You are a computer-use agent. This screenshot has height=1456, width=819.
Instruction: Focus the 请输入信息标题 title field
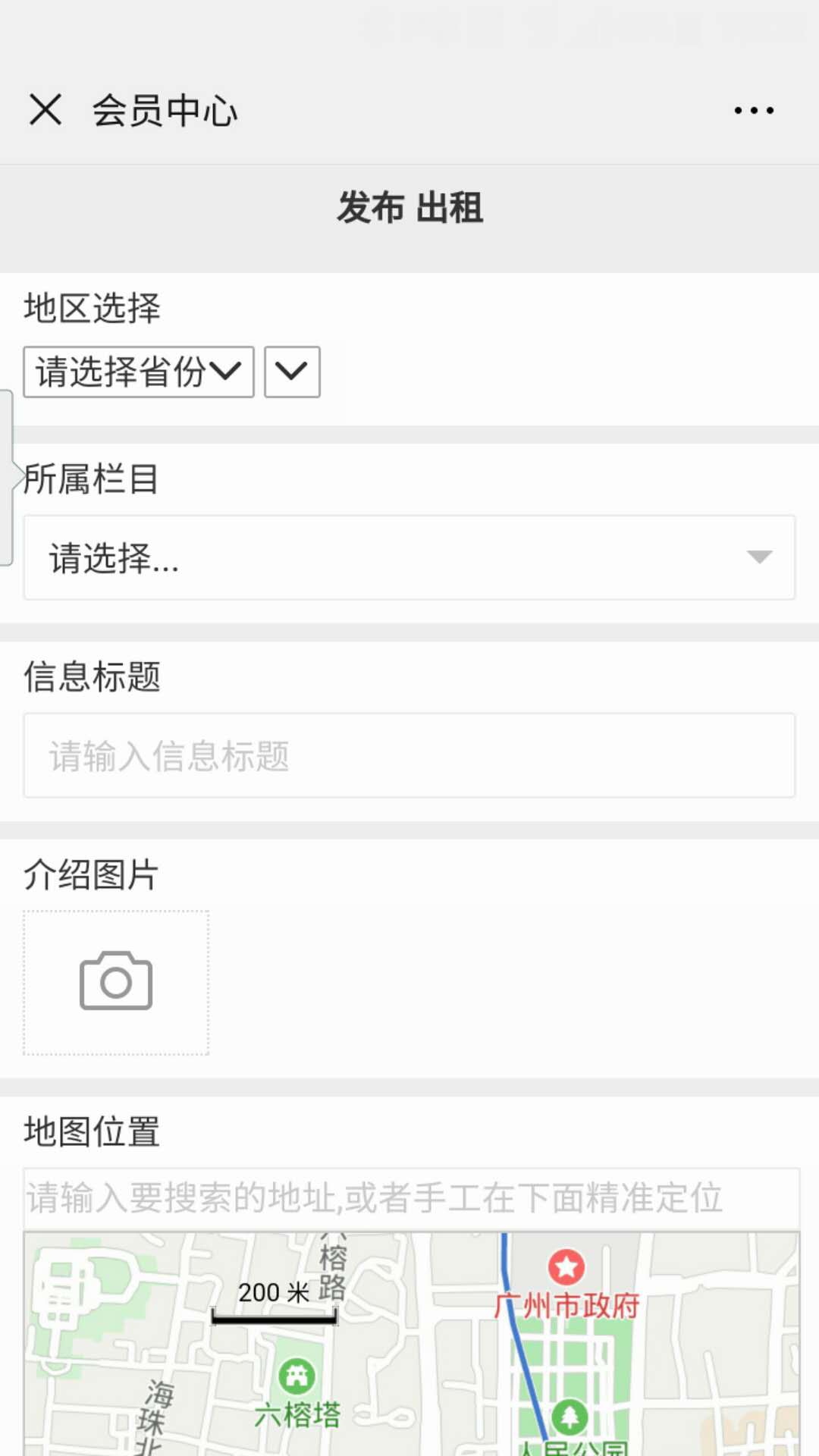pos(409,756)
